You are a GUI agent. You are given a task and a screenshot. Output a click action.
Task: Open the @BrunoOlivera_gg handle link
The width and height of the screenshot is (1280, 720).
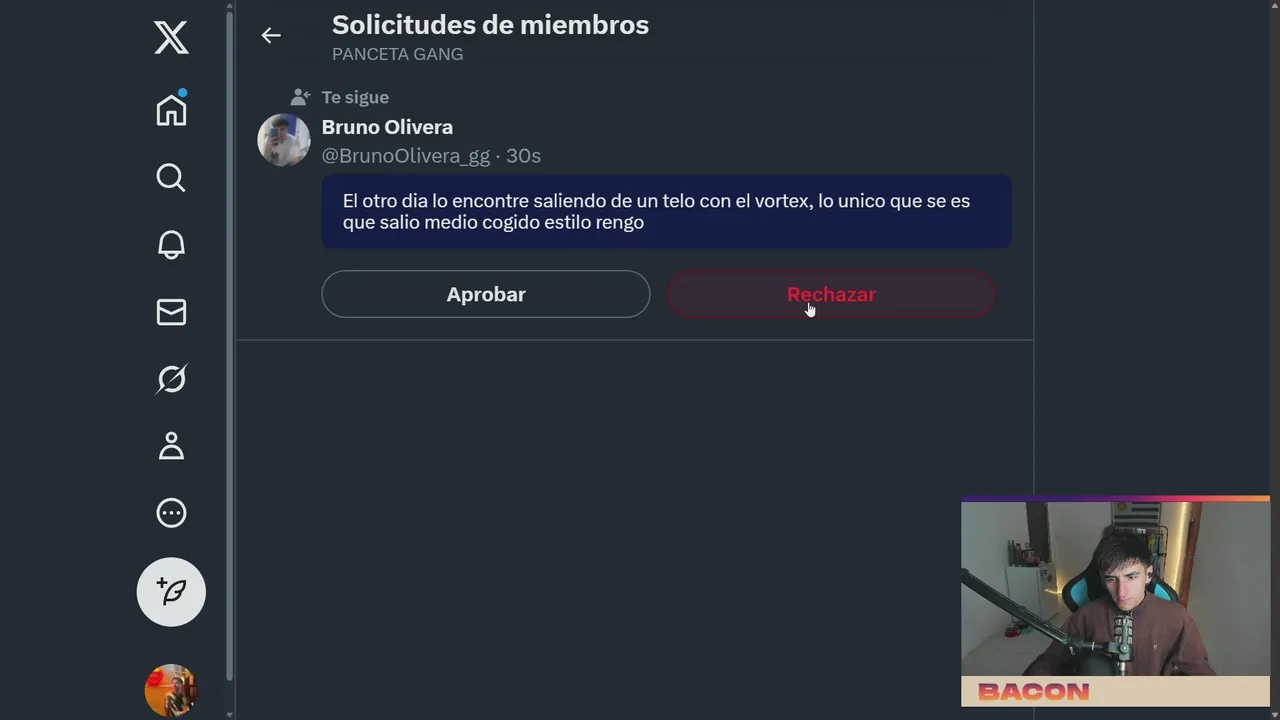click(x=405, y=156)
